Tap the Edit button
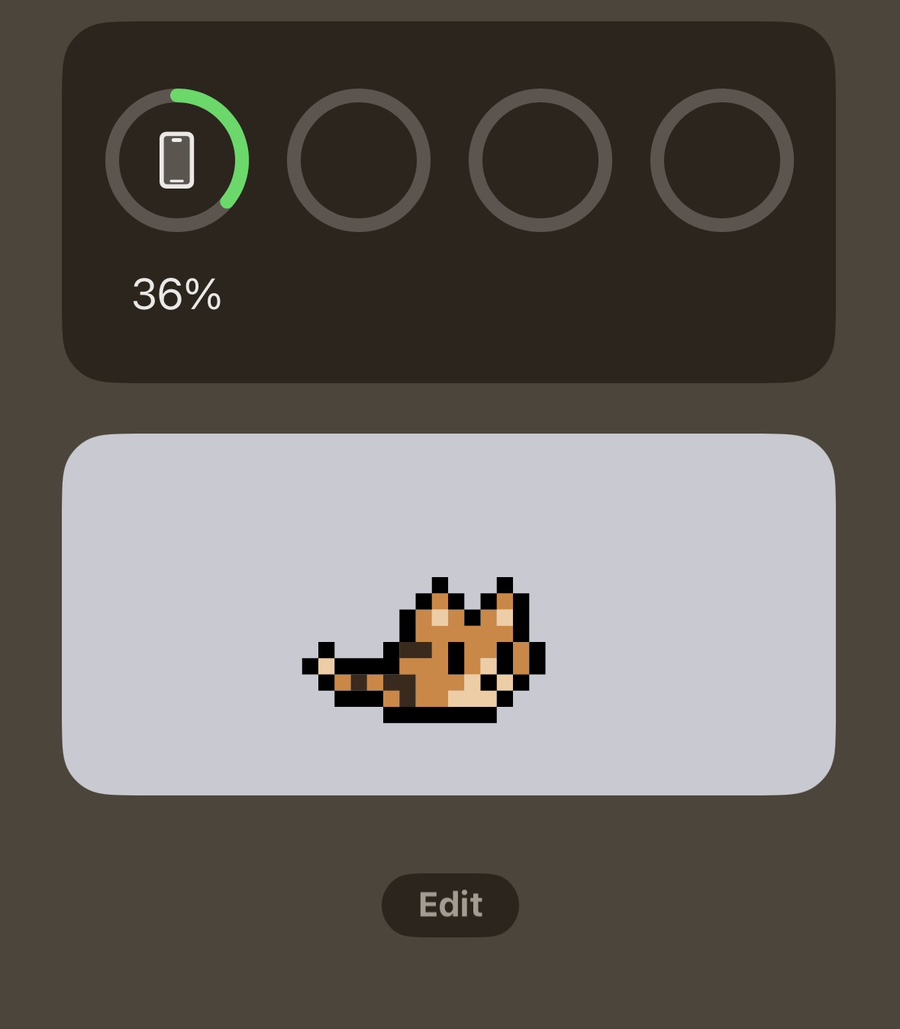Screen dimensions: 900x1029 [x=450, y=905]
